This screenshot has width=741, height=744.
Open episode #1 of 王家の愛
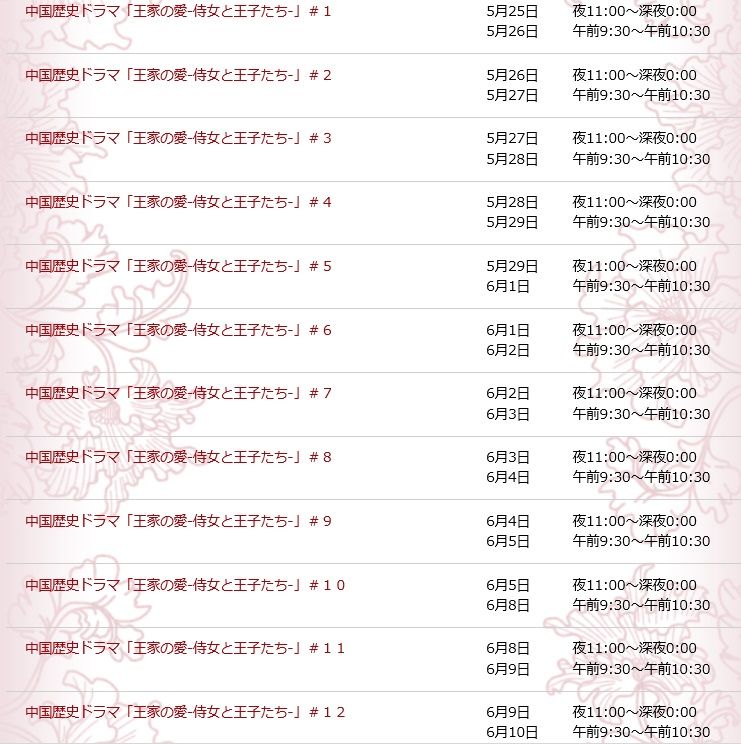[178, 11]
